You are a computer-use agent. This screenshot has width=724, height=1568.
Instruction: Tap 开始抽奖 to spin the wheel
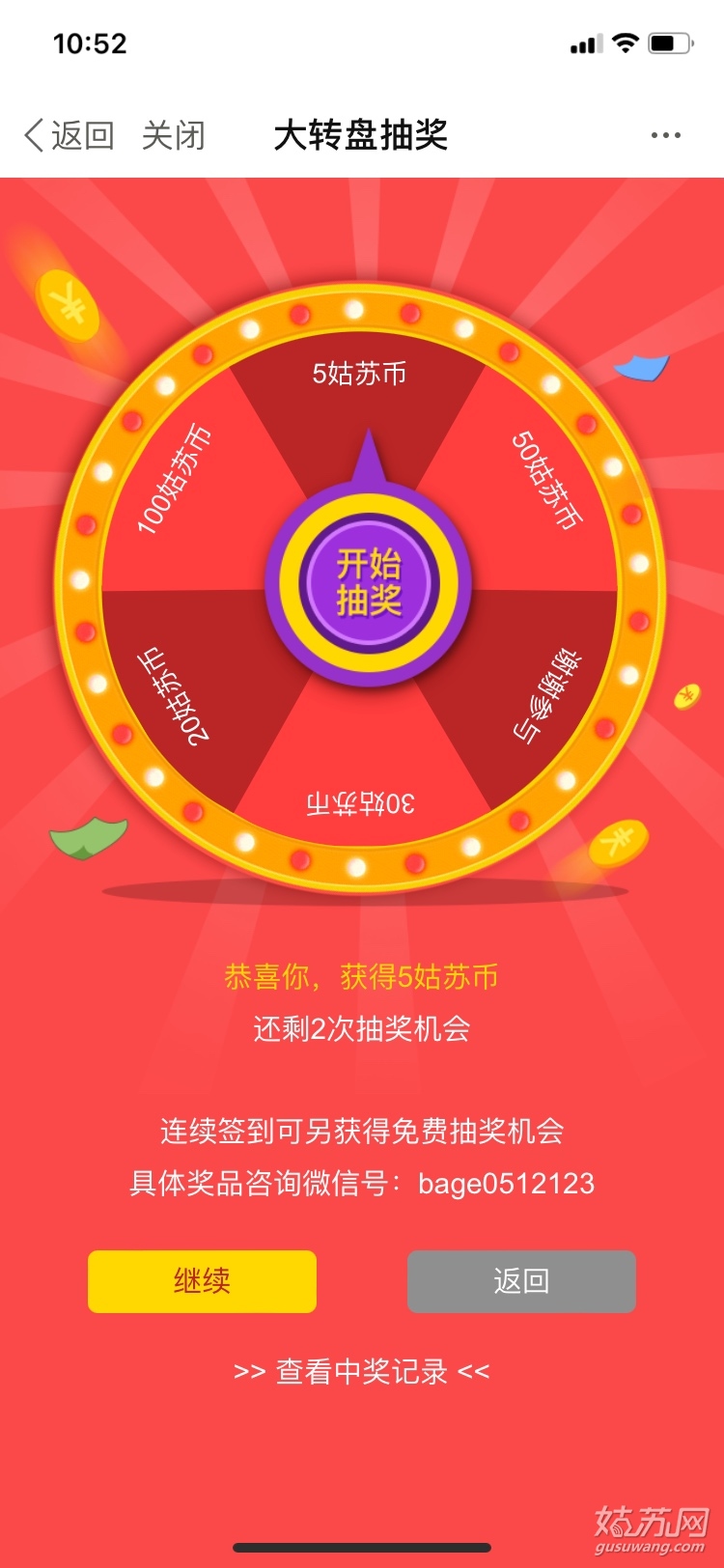tap(369, 582)
